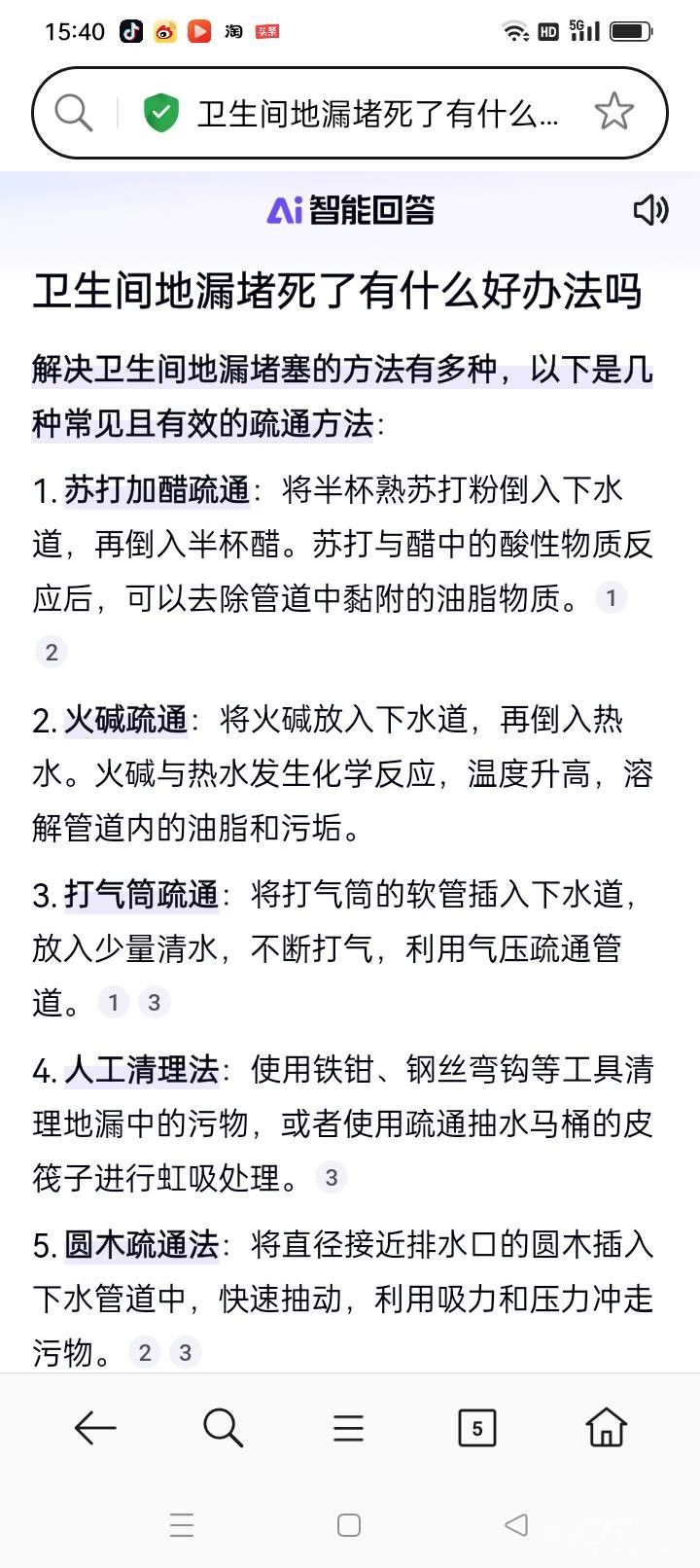
Task: Tap the magnifier icon in the address bar
Action: pos(73,113)
